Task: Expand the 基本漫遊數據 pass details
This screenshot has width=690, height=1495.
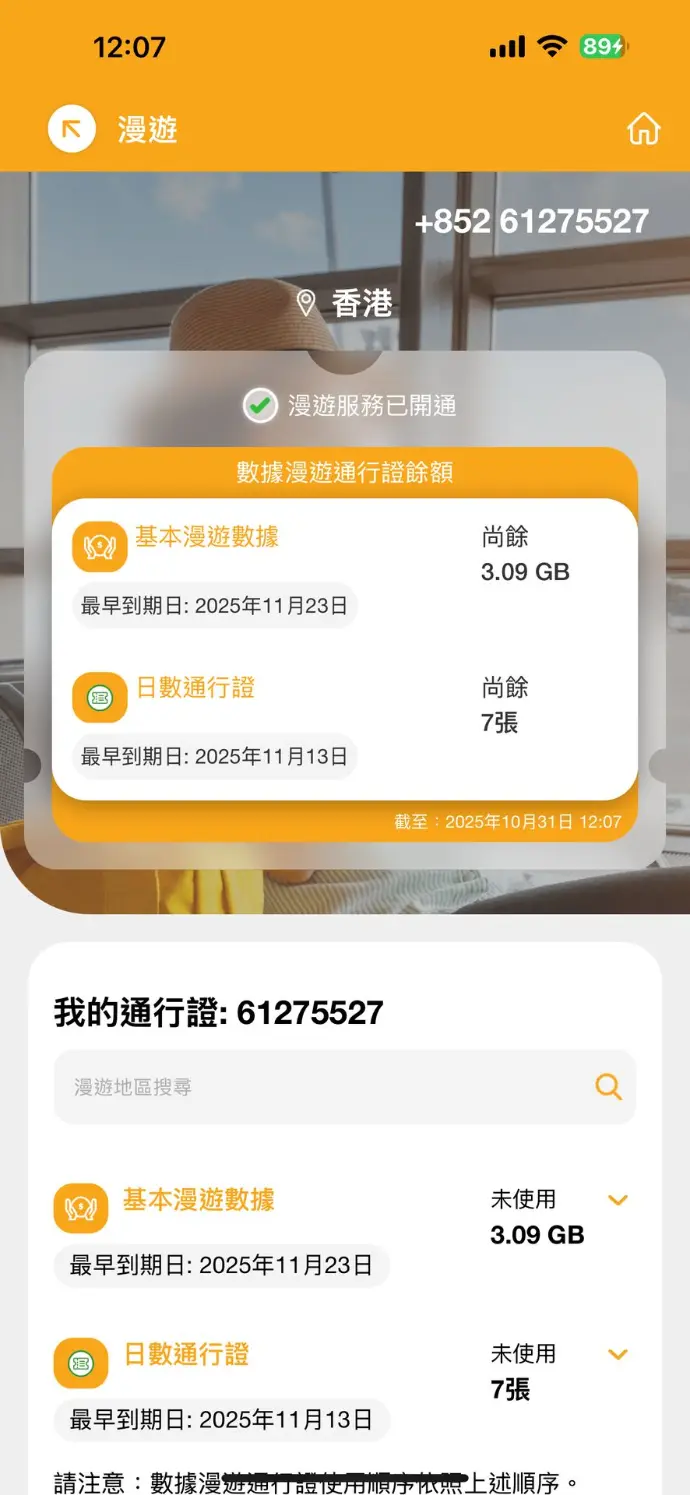Action: [618, 1200]
